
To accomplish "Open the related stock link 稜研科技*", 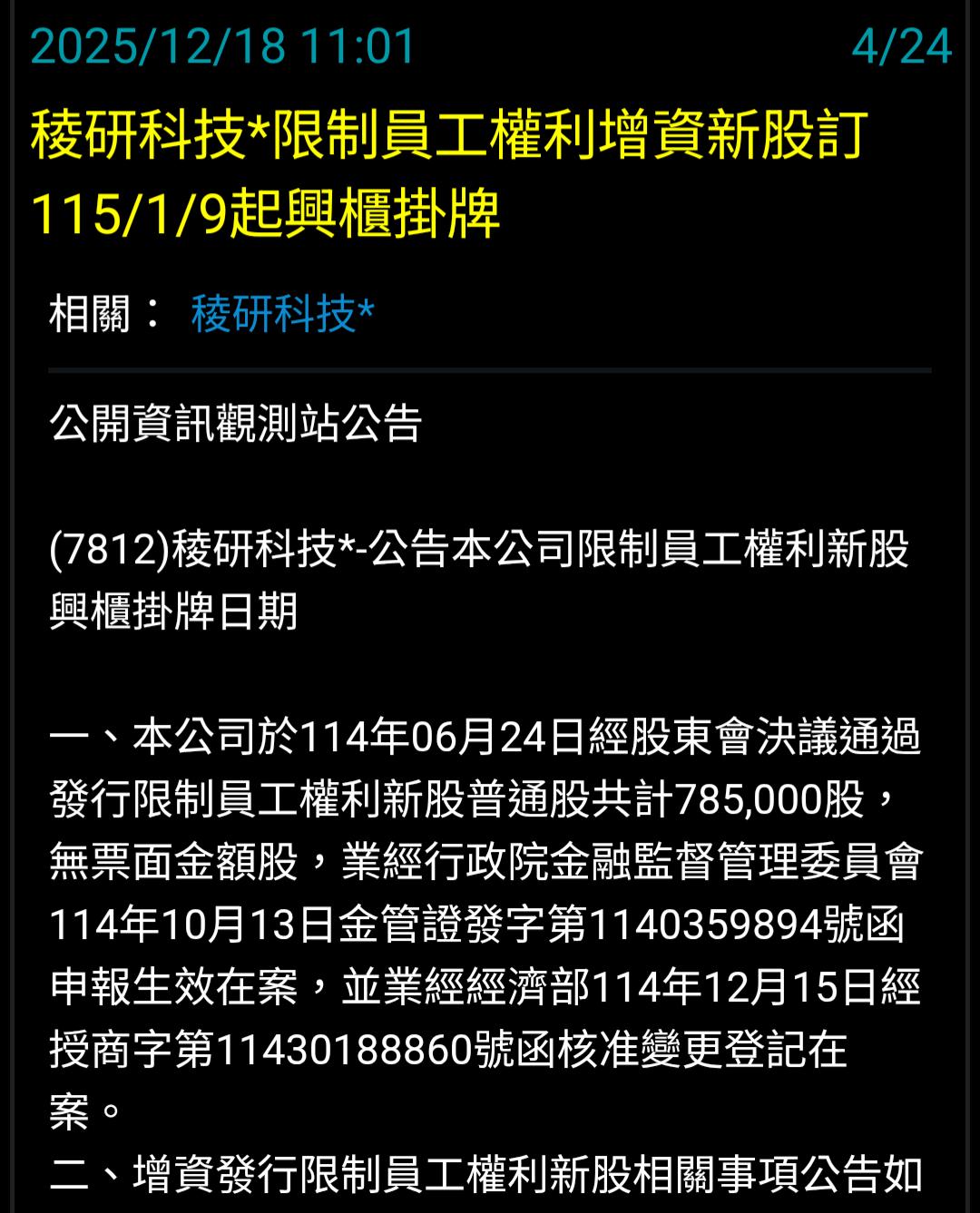I will click(x=282, y=314).
